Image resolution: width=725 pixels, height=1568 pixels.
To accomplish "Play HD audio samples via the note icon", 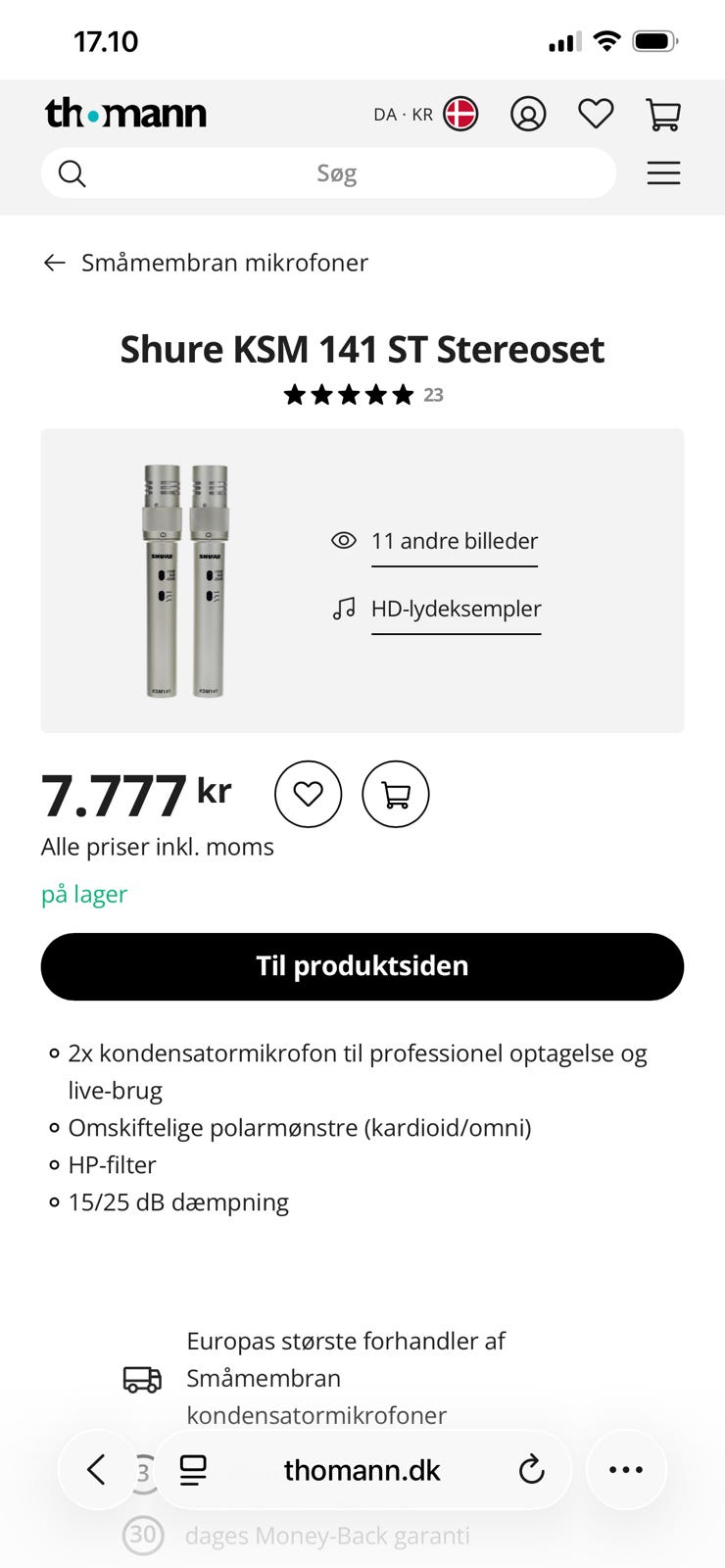I will pyautogui.click(x=342, y=609).
